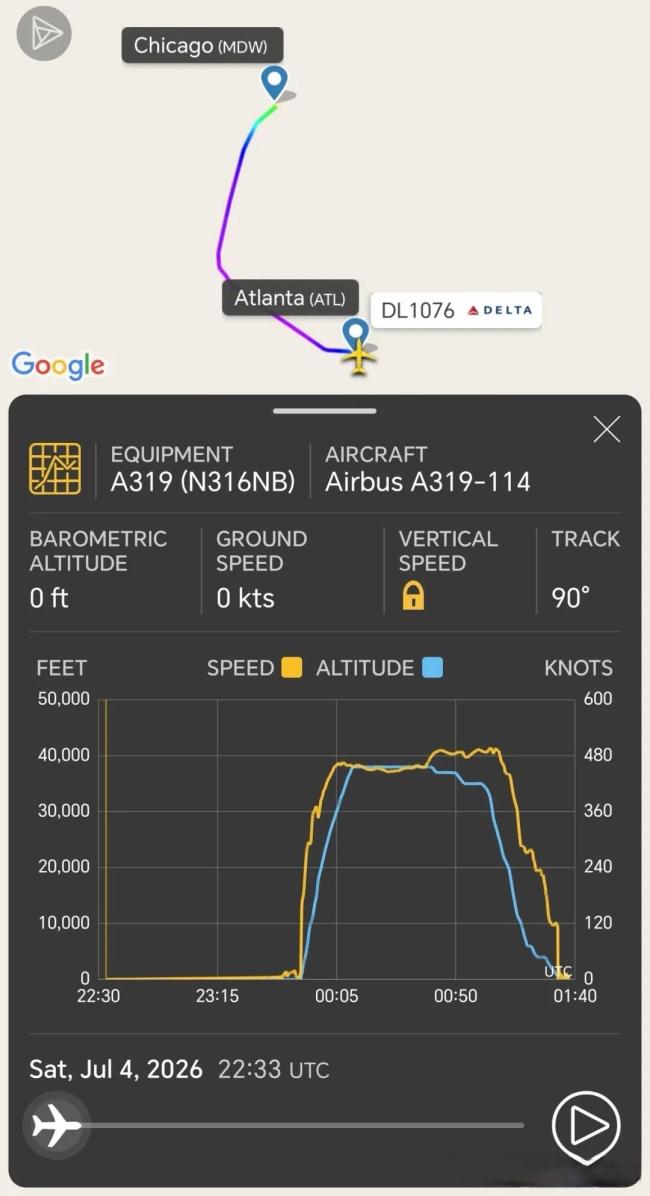650x1196 pixels.
Task: Tap the graph icon beside Equipment
Action: 55,468
